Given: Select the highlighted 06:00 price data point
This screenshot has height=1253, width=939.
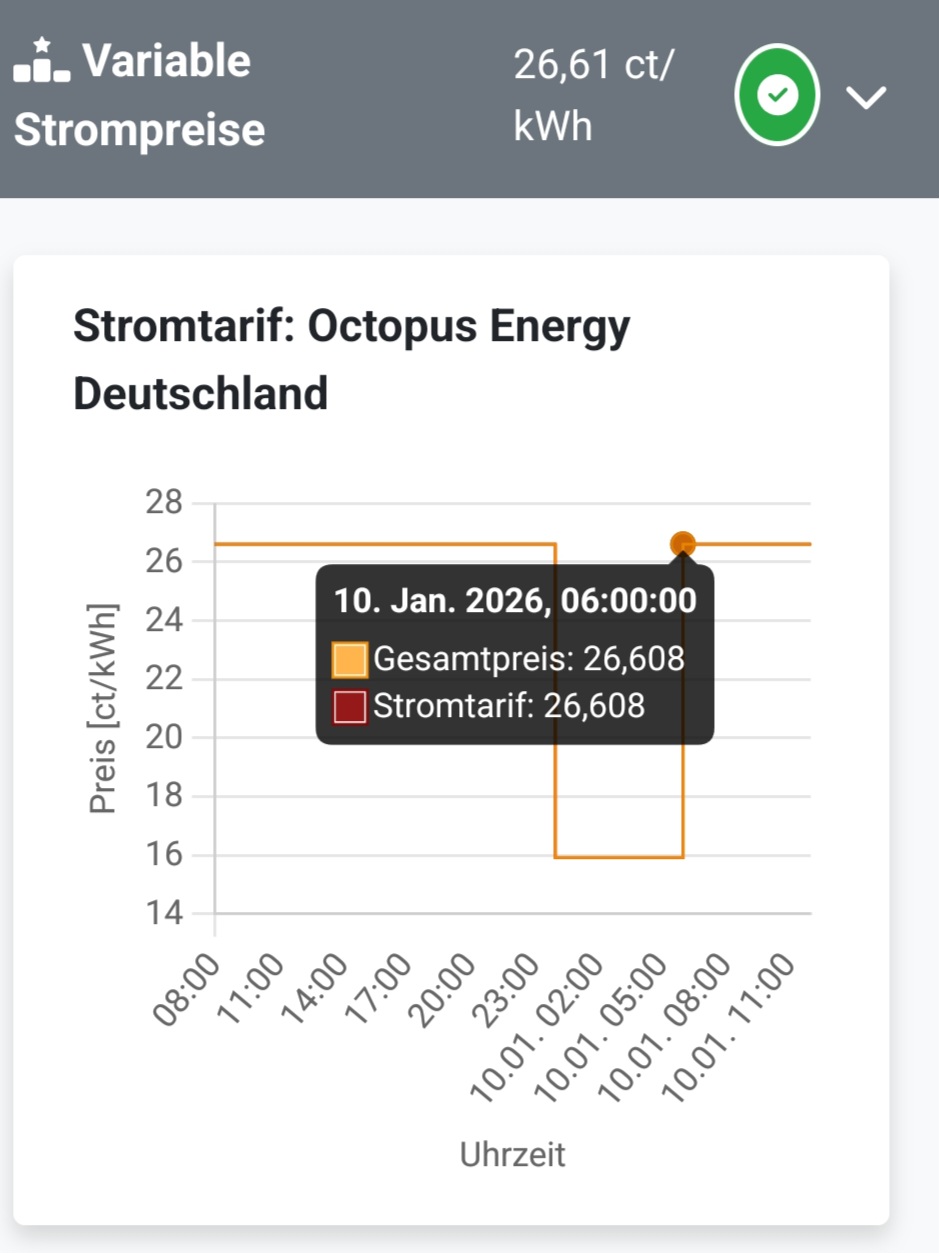Looking at the screenshot, I should tap(683, 544).
